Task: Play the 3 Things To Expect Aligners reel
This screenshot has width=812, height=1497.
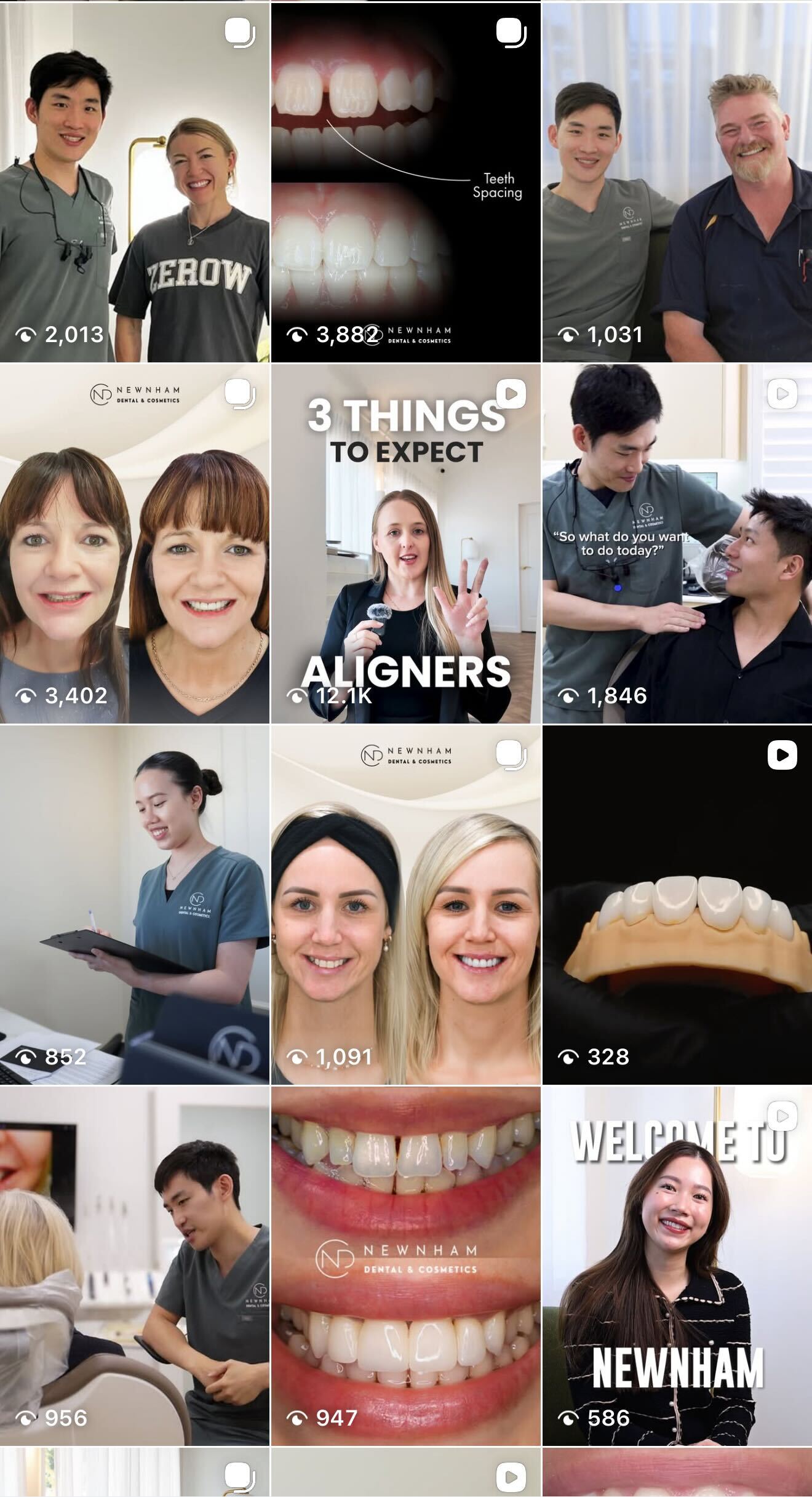Action: point(405,543)
